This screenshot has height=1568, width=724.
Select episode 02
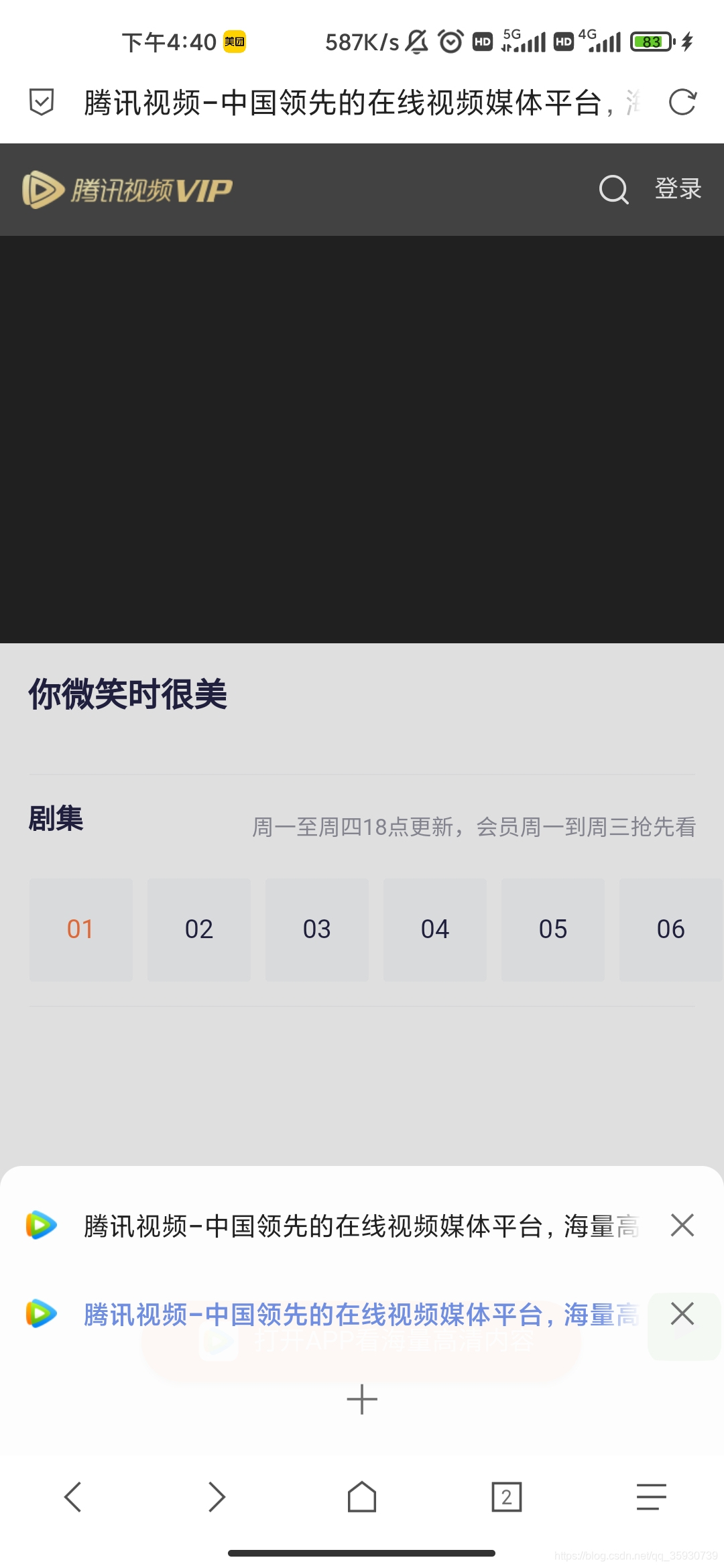pos(199,929)
